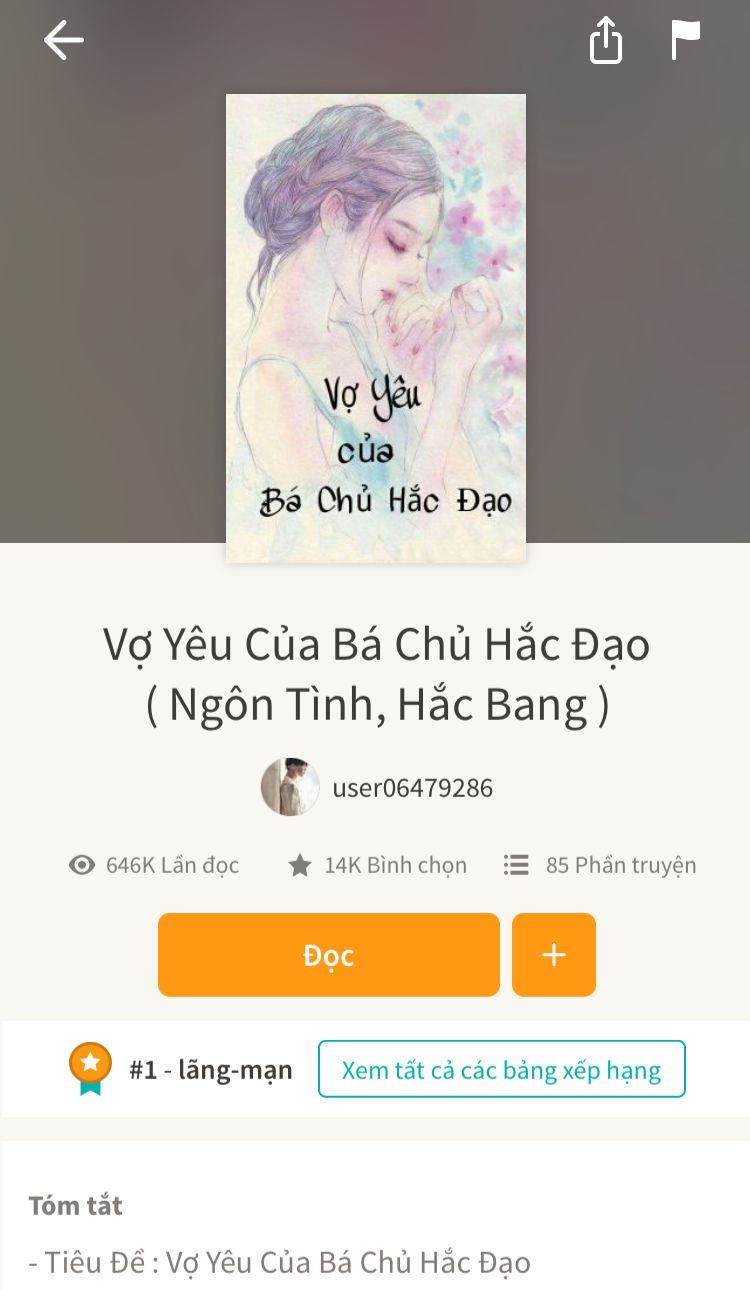Open the story cover image

(375, 328)
